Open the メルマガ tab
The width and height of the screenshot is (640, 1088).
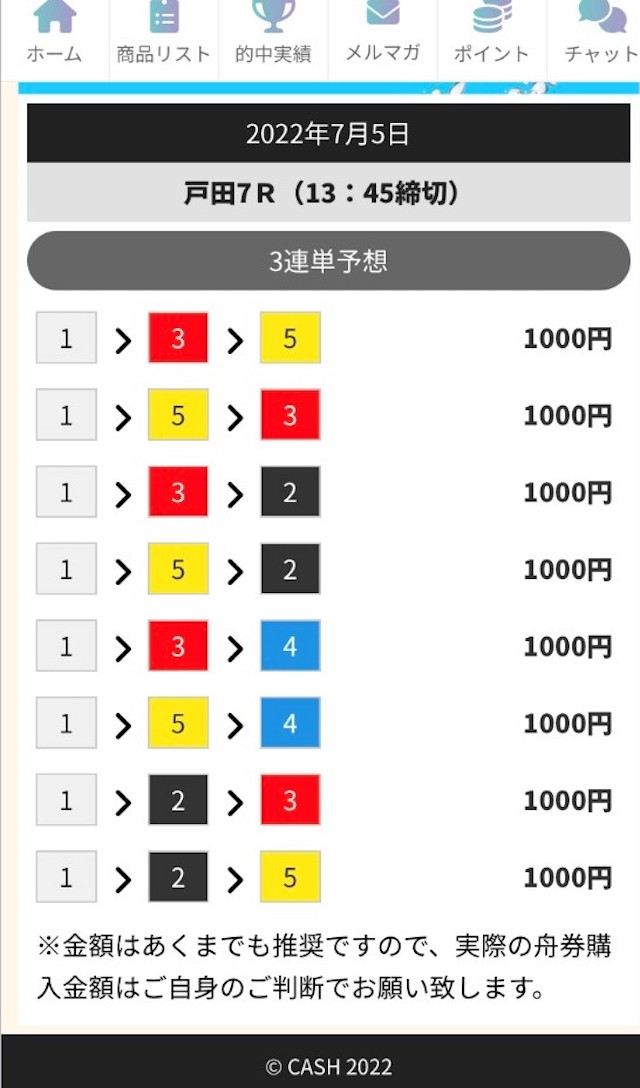pyautogui.click(x=382, y=40)
